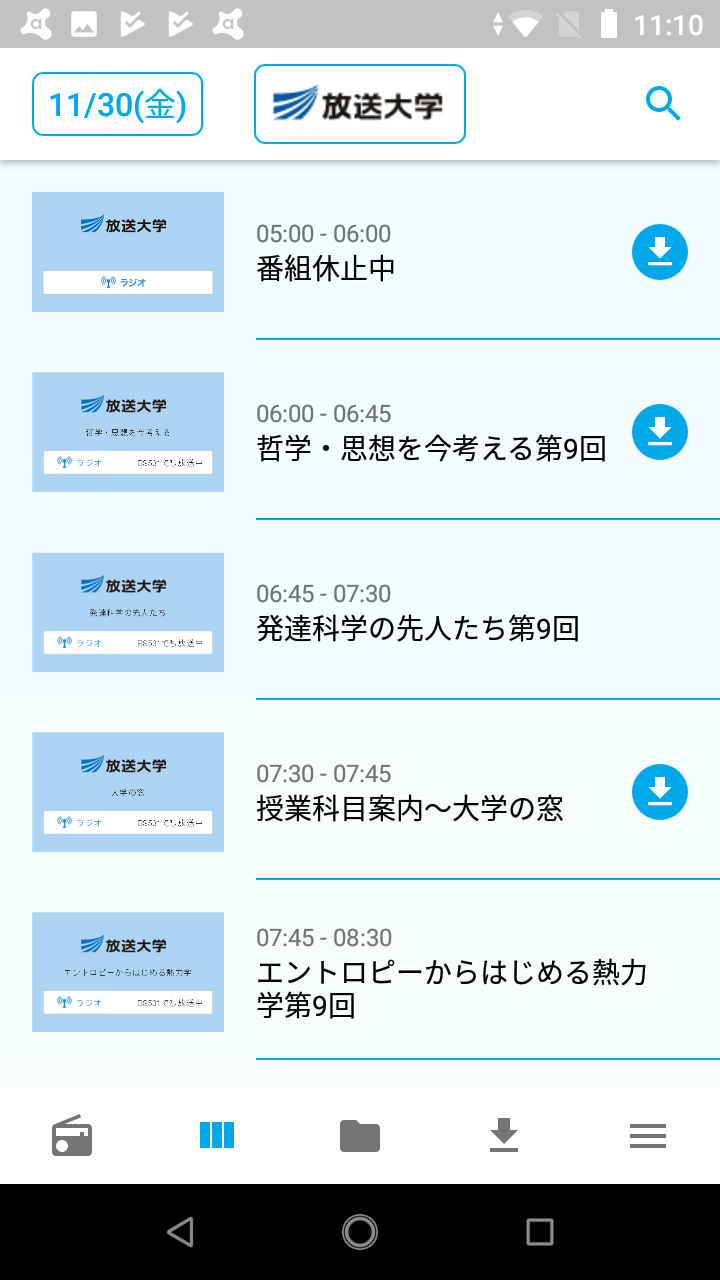Open downloads via the download arrow icon
The image size is (720, 1280).
tap(504, 1135)
